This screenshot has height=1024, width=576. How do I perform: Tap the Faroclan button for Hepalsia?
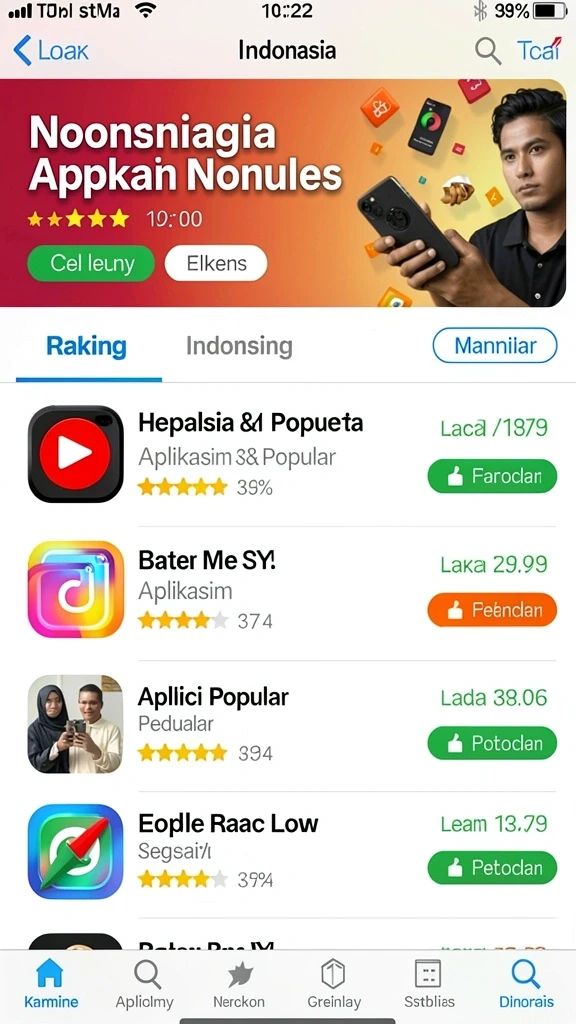click(x=492, y=476)
